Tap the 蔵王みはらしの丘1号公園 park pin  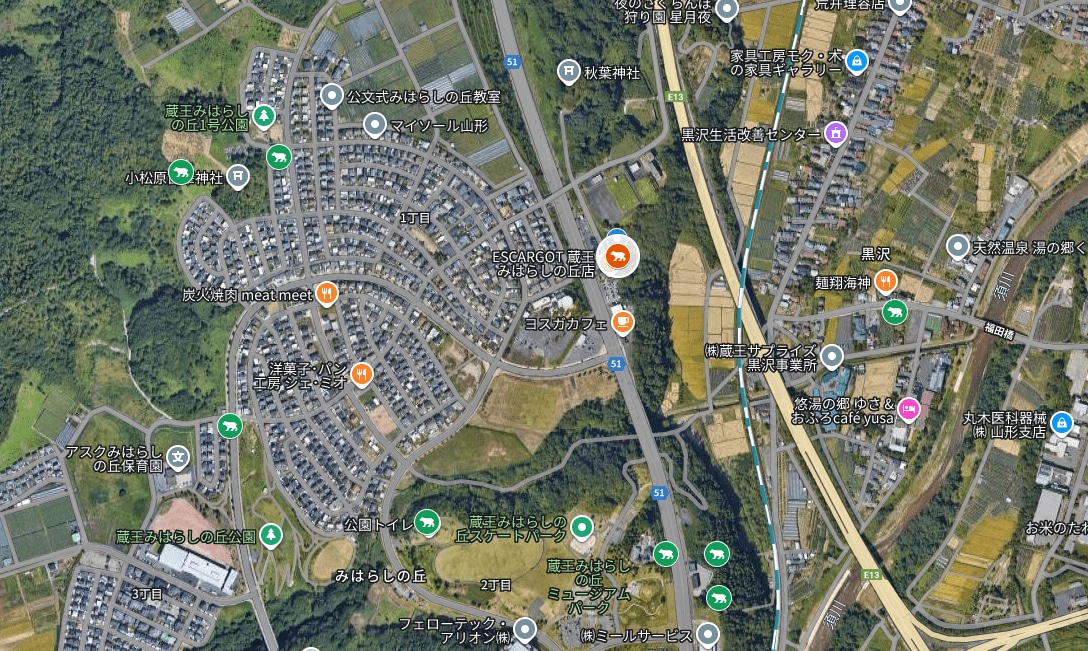(x=264, y=116)
